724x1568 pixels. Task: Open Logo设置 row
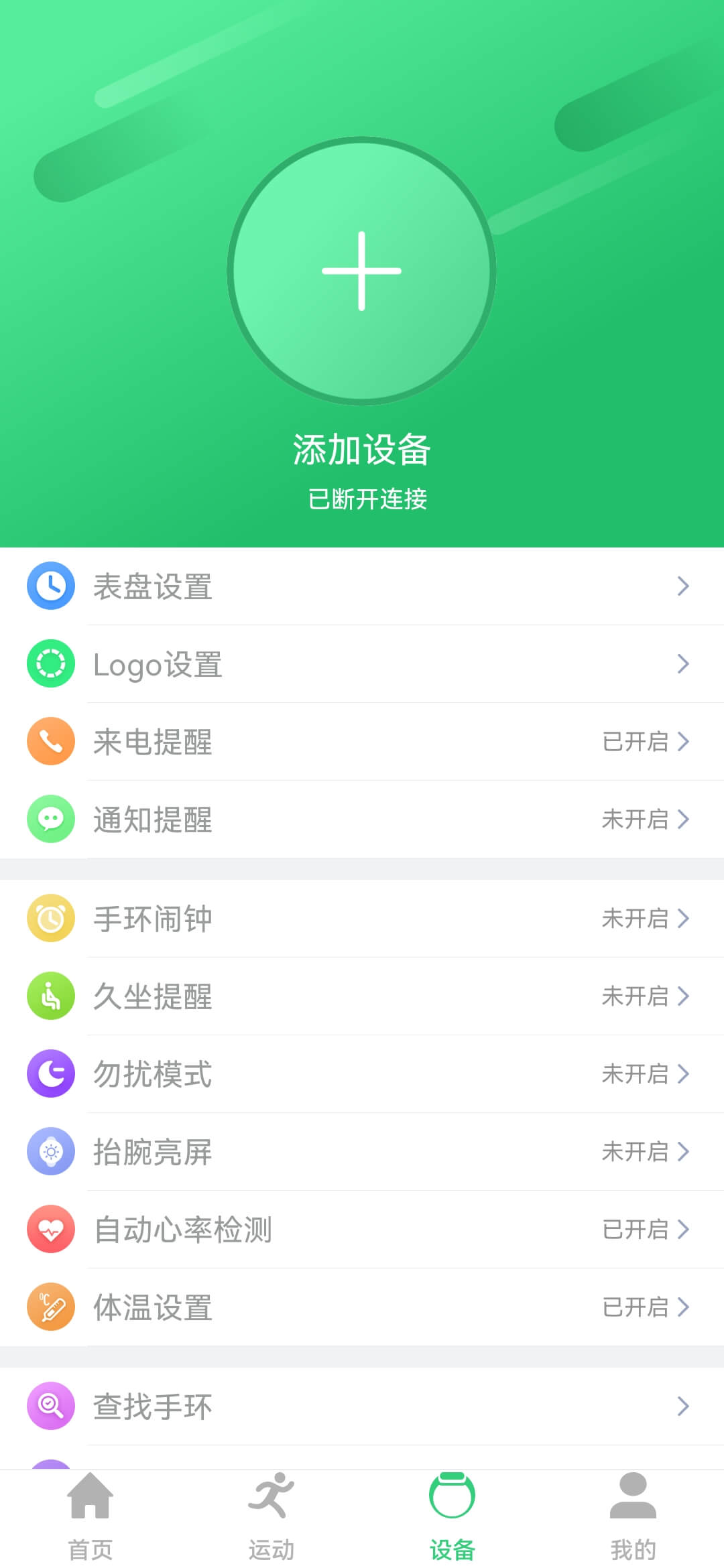pos(362,664)
